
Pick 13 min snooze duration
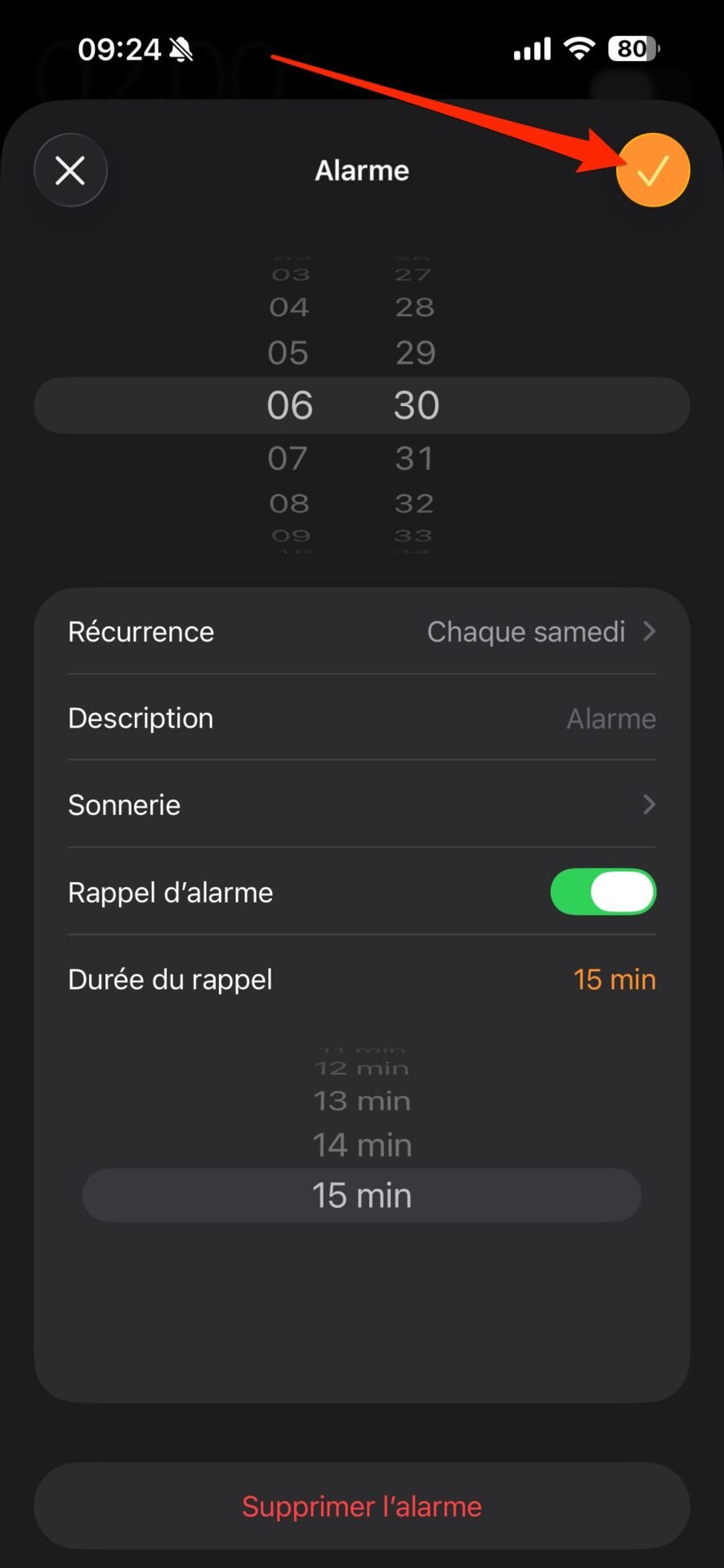(x=362, y=1101)
